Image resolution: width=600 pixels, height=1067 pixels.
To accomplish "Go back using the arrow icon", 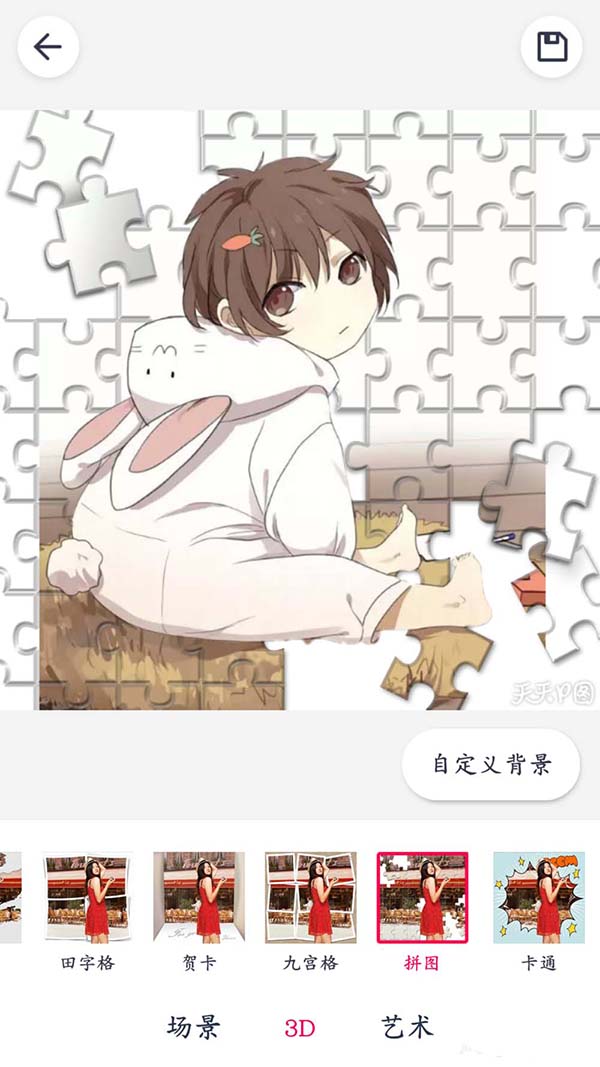I will 48,47.
